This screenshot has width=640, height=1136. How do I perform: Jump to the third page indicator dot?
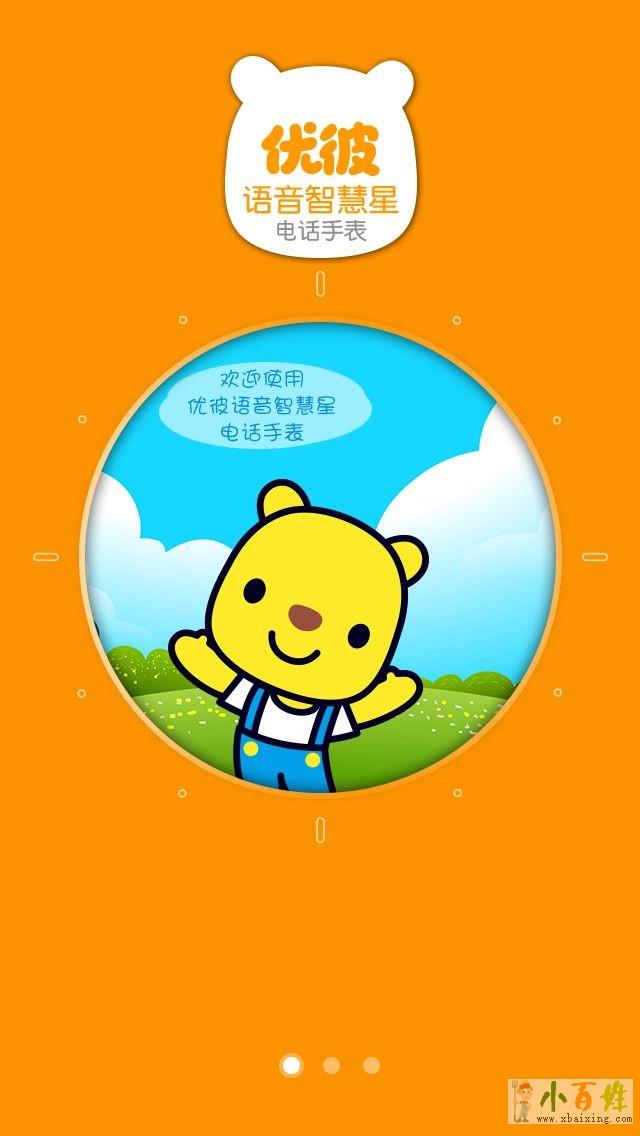(x=371, y=1066)
